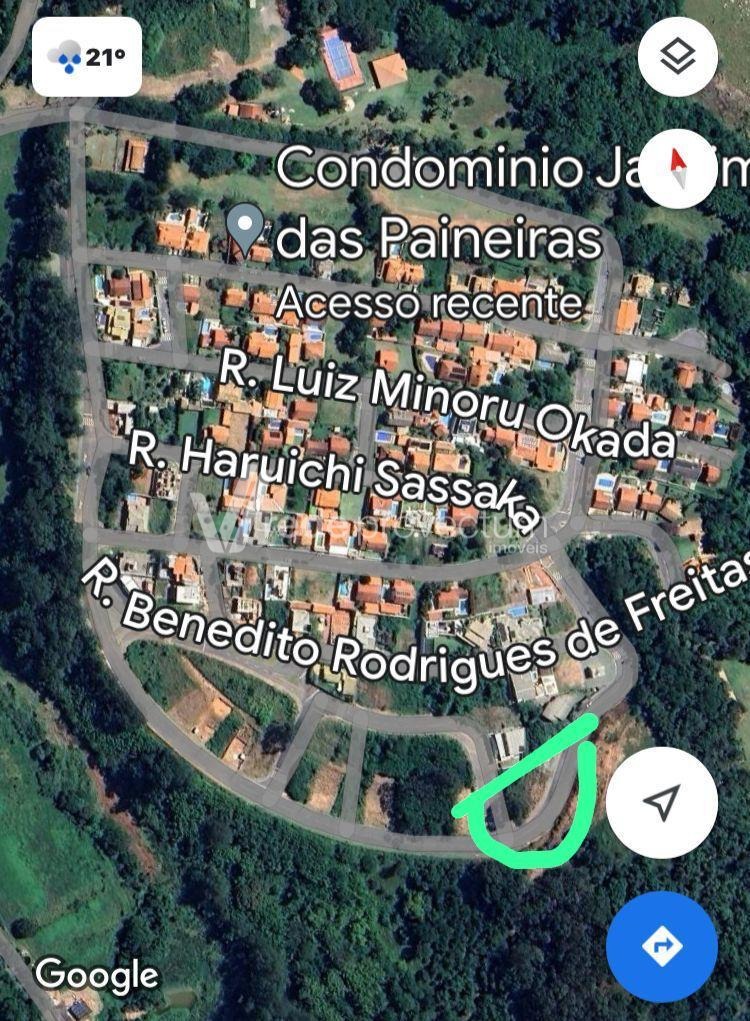750x1021 pixels.
Task: Open the 21° weather chip
Action: 87,57
